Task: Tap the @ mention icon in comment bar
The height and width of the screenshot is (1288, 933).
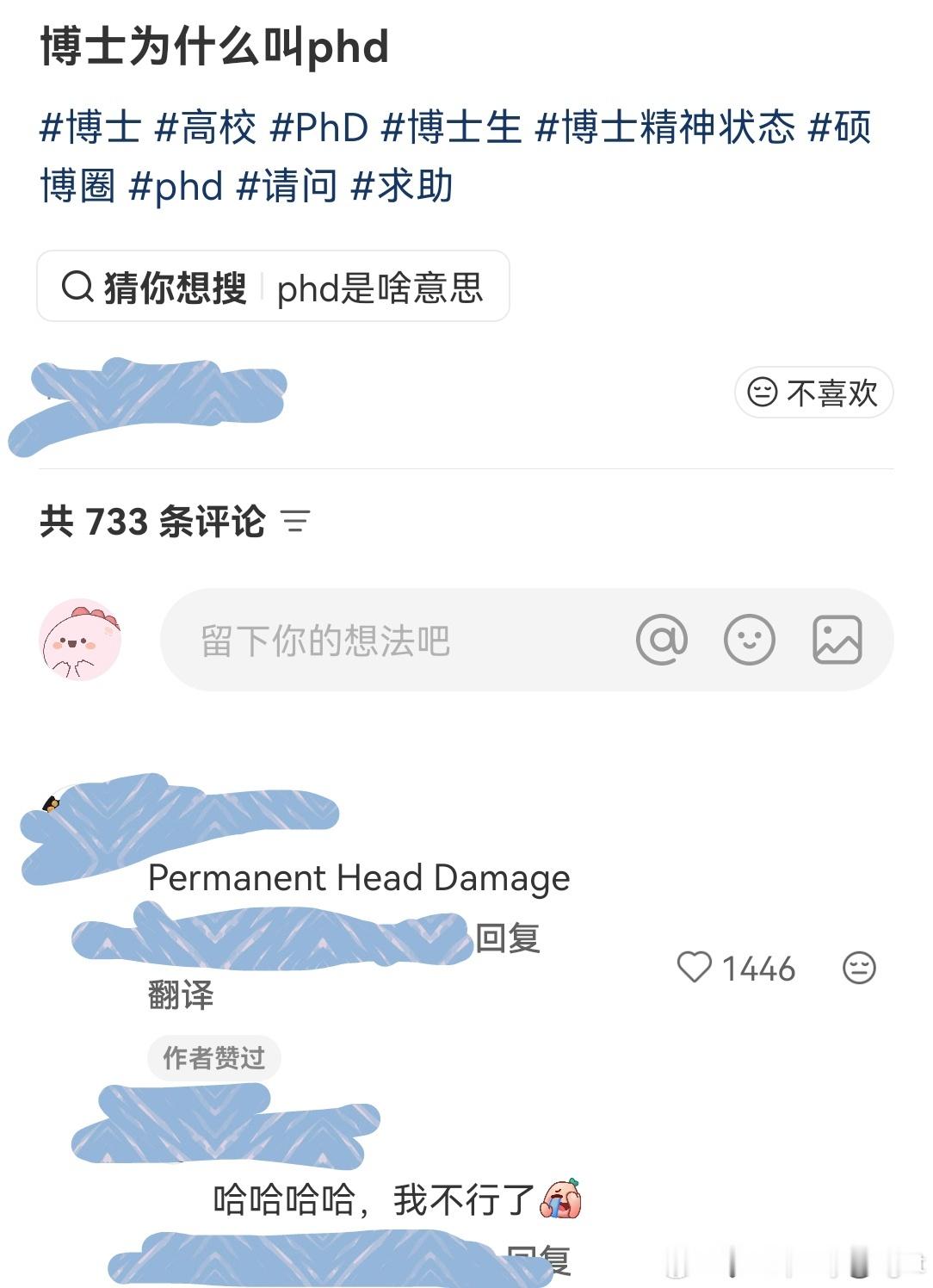Action: 663,639
